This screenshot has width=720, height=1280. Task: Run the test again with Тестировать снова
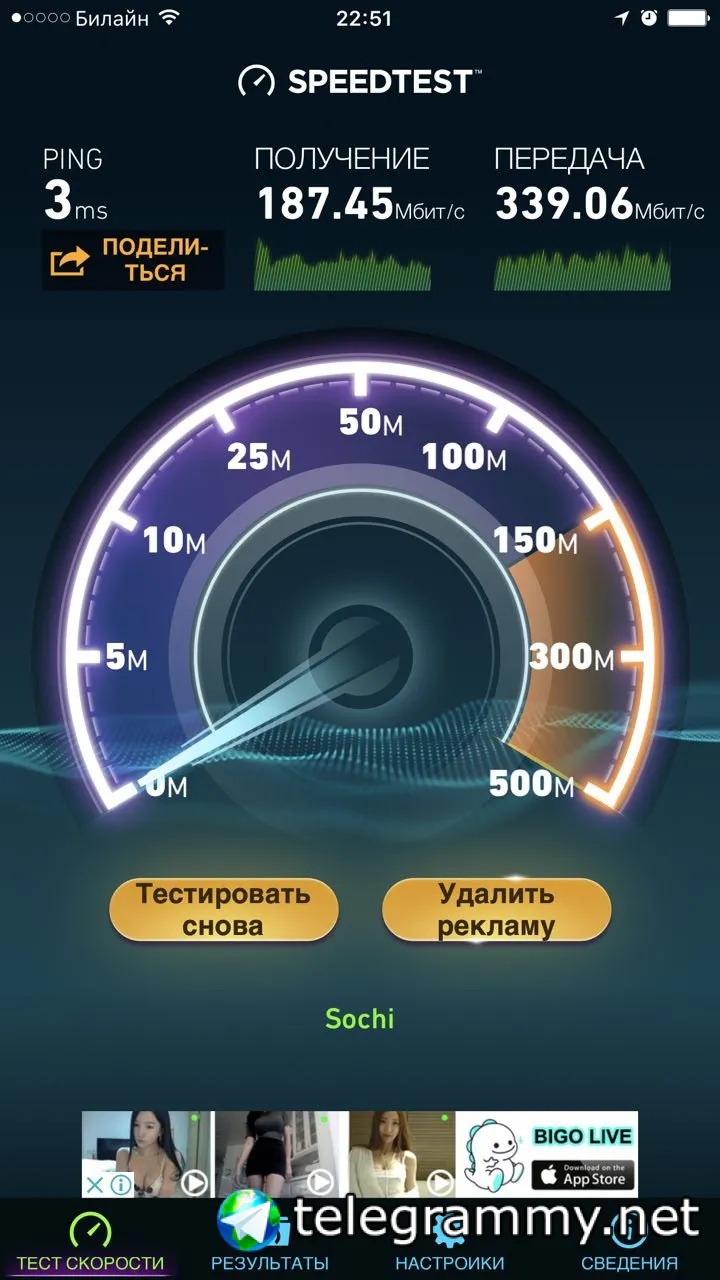pyautogui.click(x=223, y=909)
